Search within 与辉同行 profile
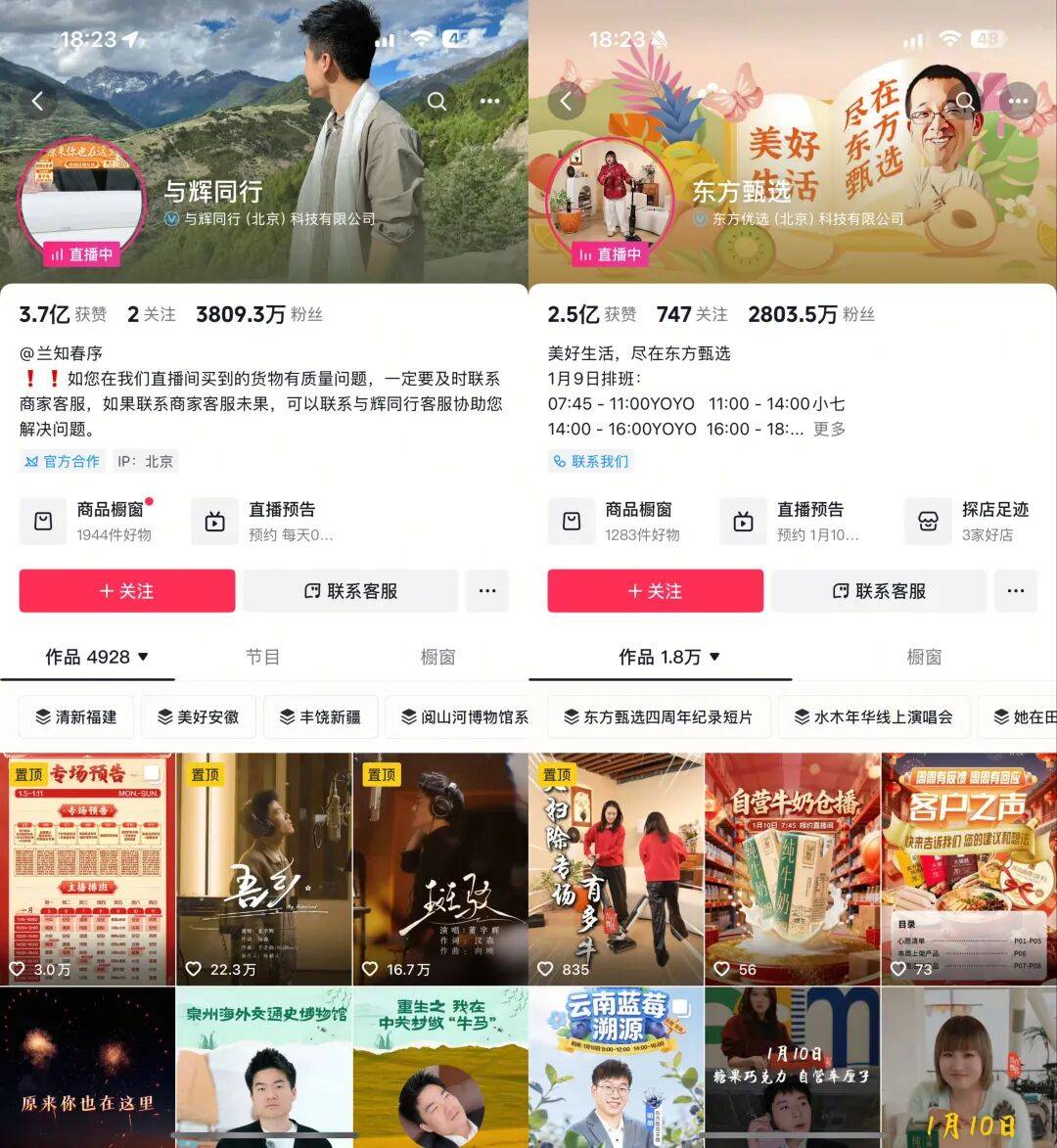 point(437,101)
